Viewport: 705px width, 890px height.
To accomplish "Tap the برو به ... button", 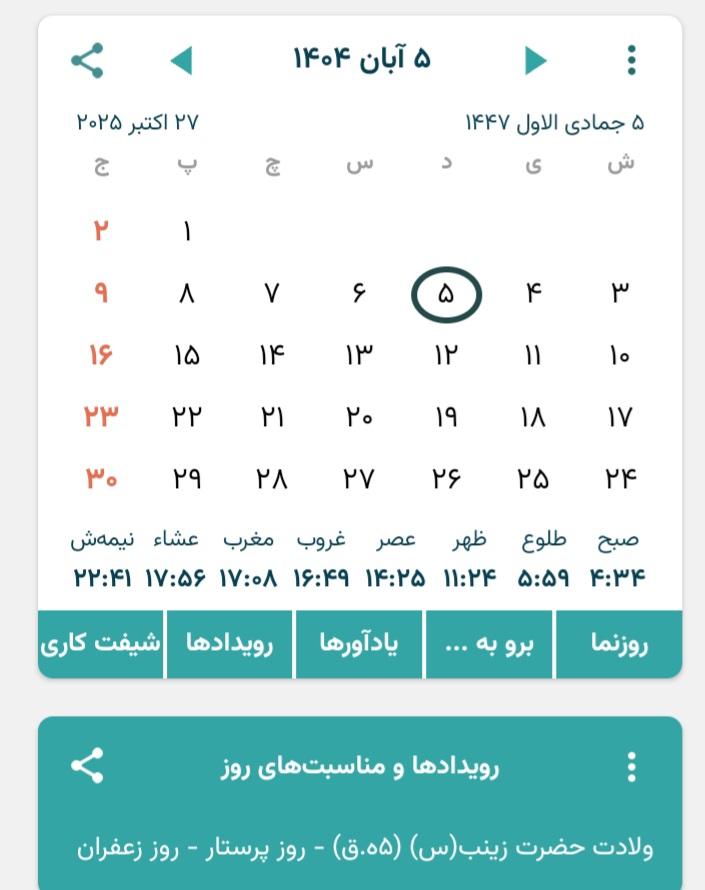I will click(490, 644).
